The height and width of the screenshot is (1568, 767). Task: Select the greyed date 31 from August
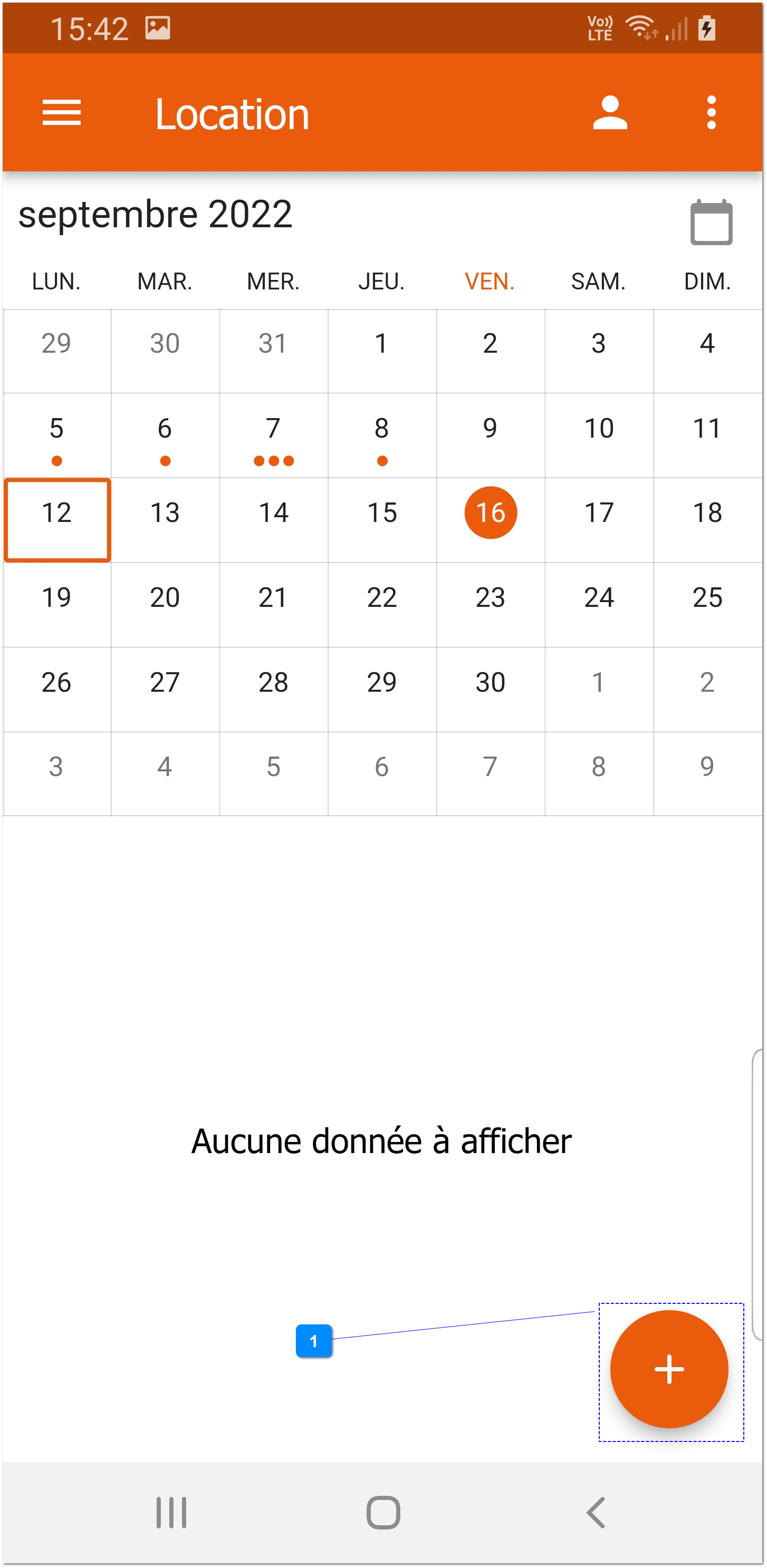click(272, 343)
